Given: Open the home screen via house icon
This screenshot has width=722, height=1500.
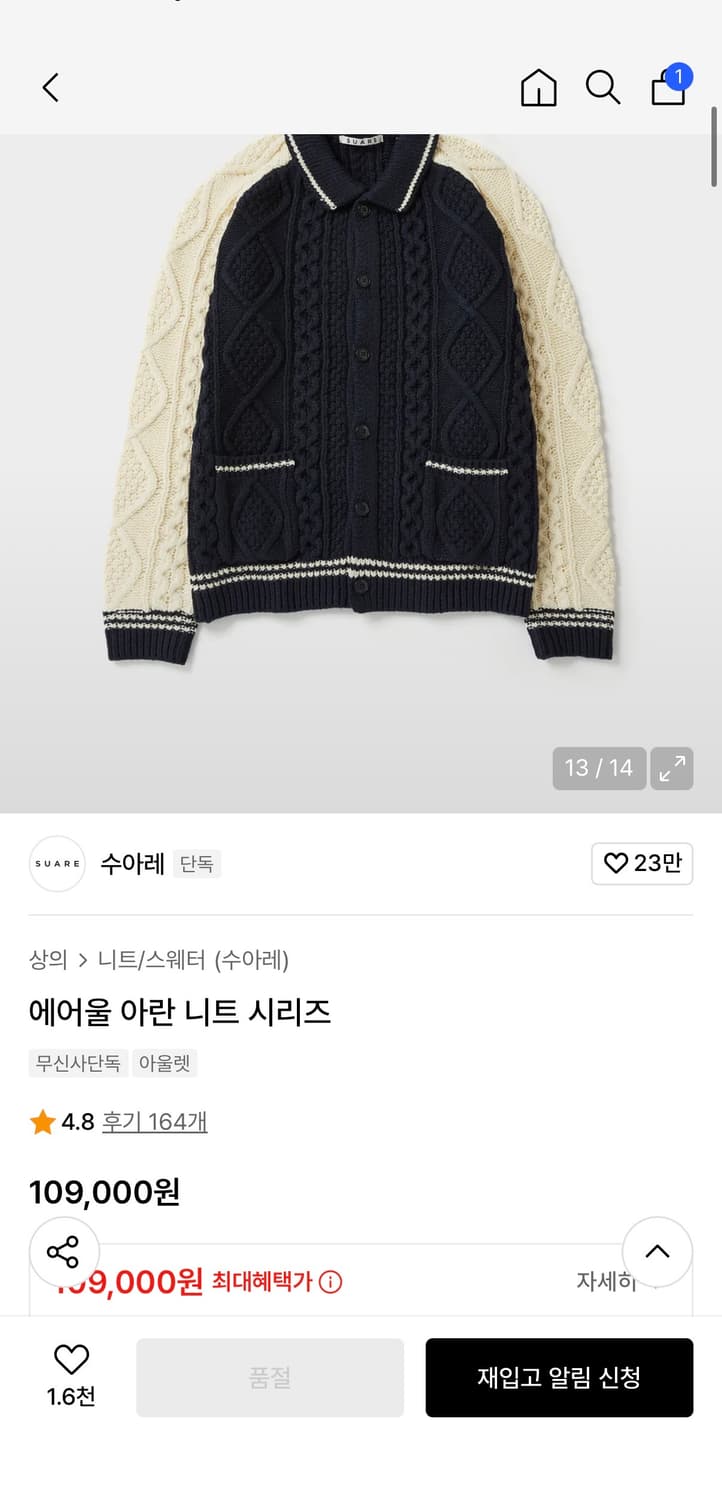Looking at the screenshot, I should 538,88.
